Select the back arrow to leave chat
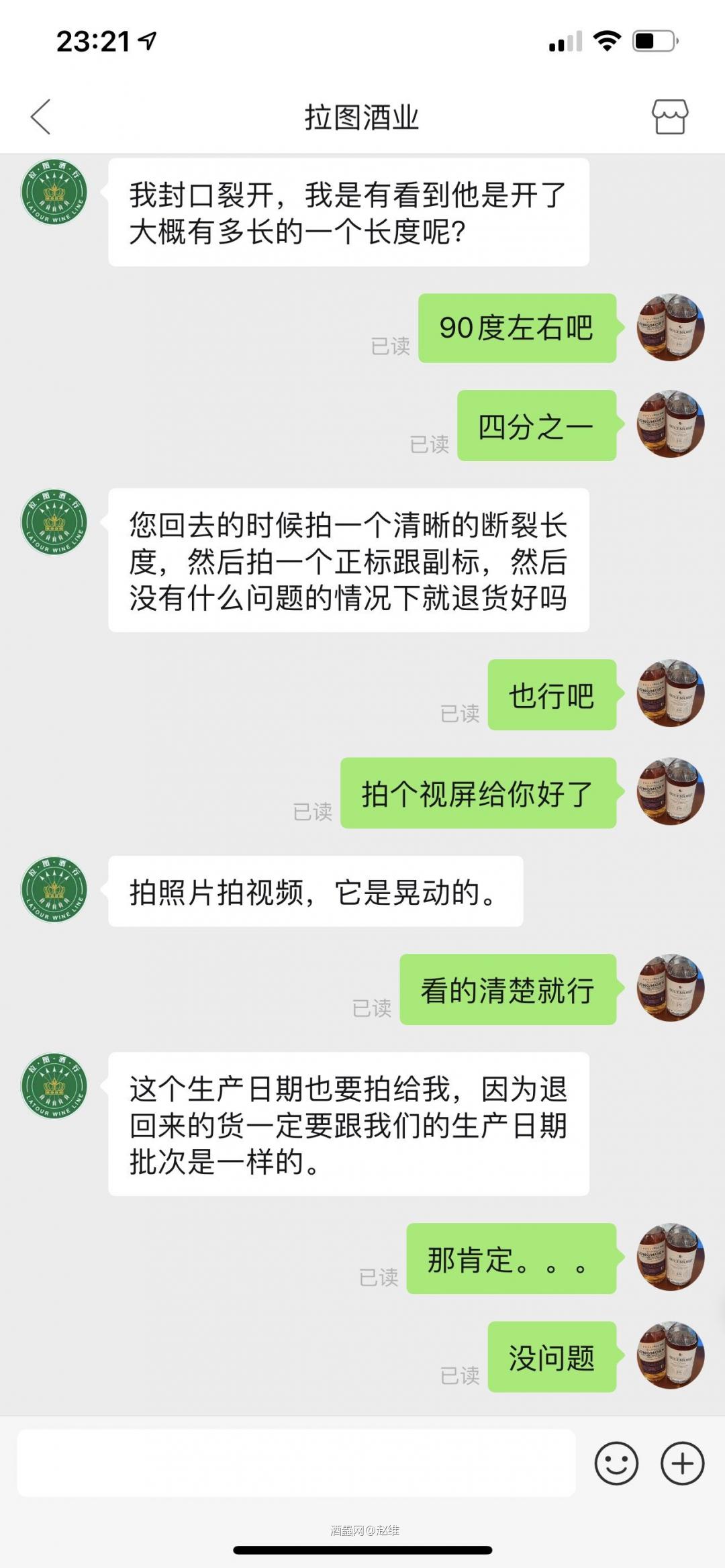The height and width of the screenshot is (1568, 725). 40,115
